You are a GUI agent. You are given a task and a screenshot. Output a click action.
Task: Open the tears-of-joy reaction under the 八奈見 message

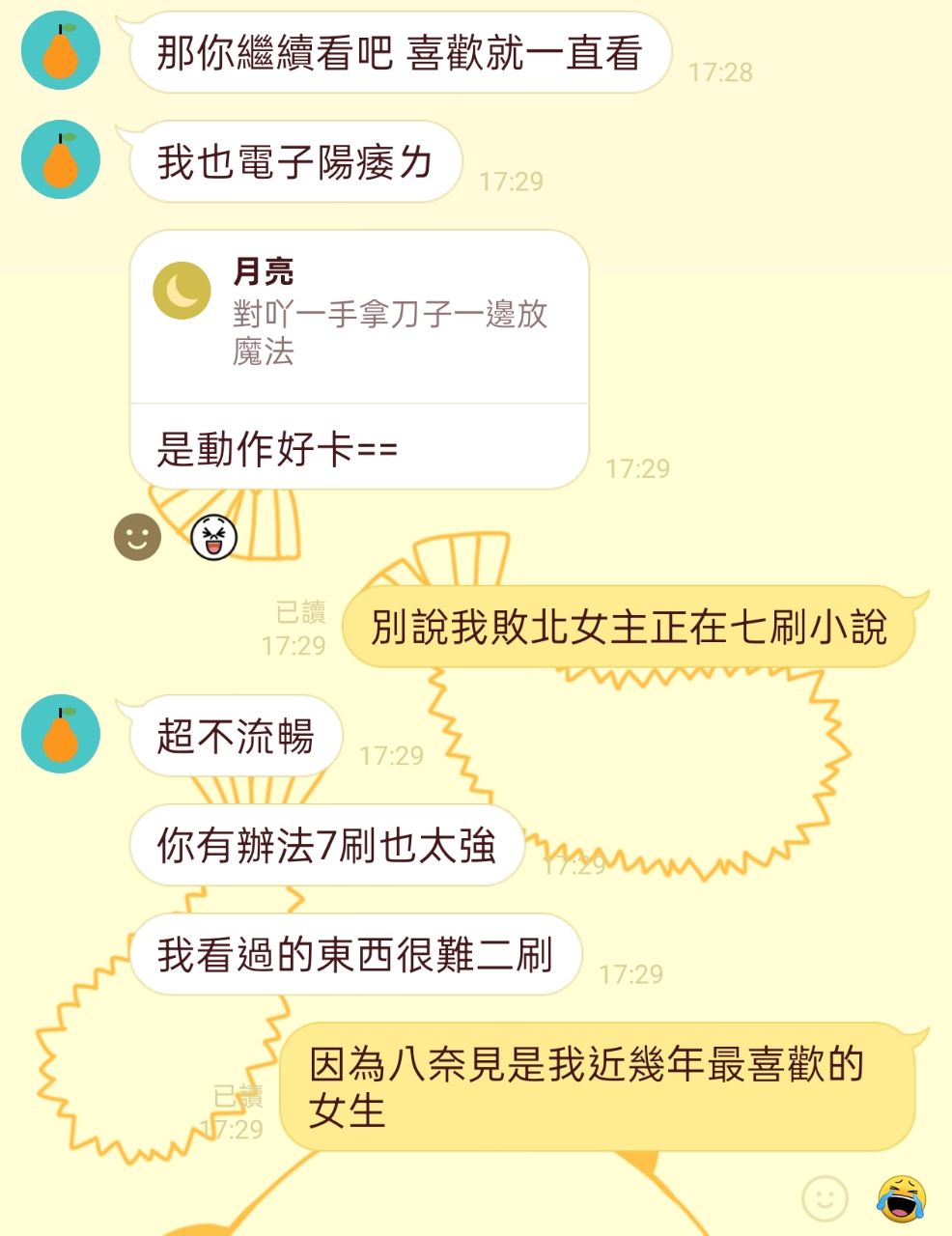[901, 1198]
